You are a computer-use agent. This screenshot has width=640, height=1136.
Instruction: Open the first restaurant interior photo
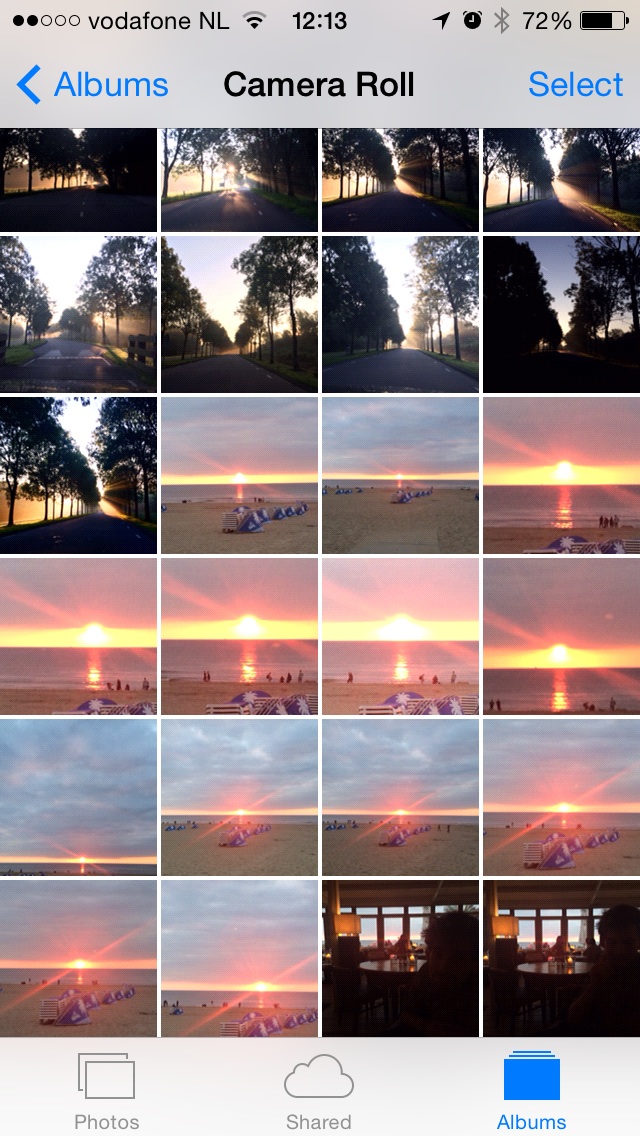400,958
